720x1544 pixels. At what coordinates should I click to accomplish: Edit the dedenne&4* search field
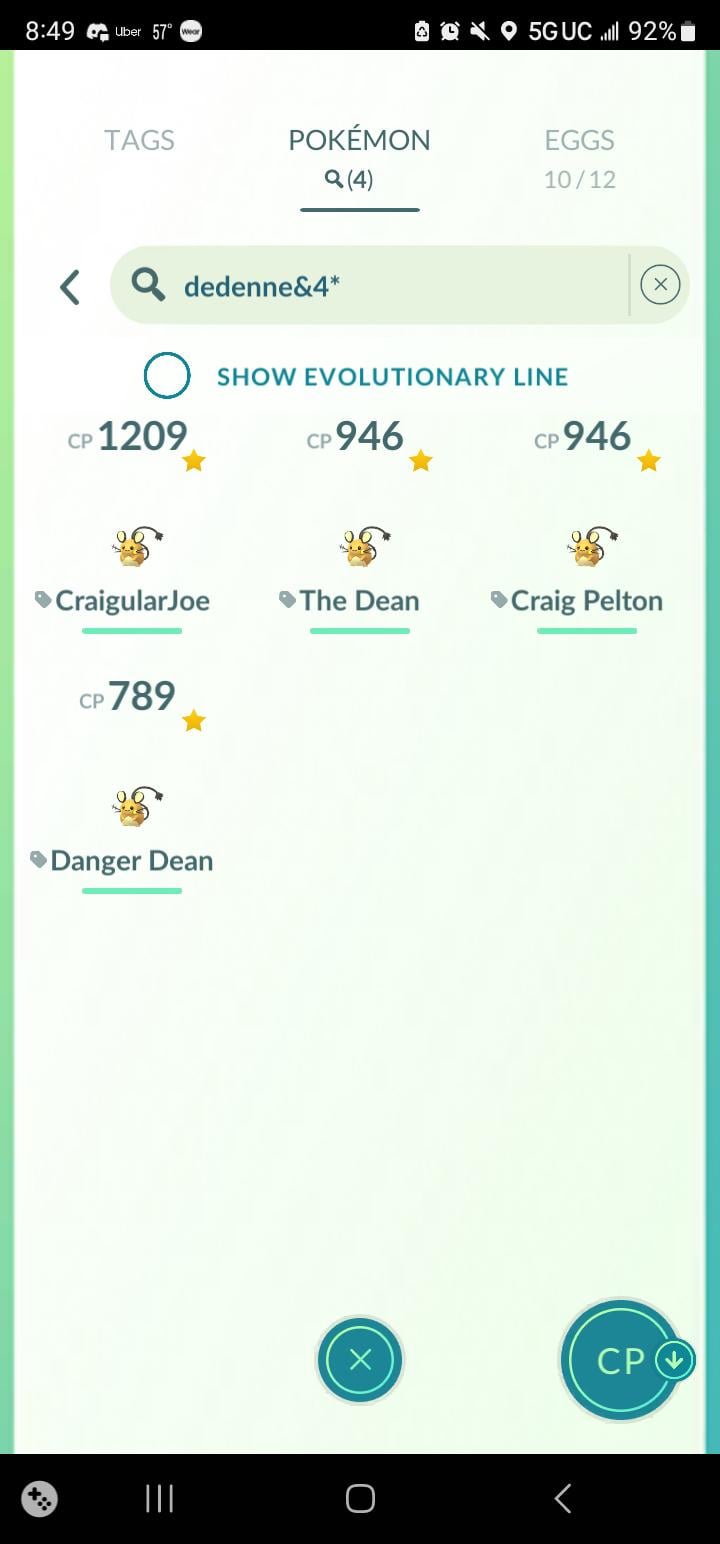(400, 286)
